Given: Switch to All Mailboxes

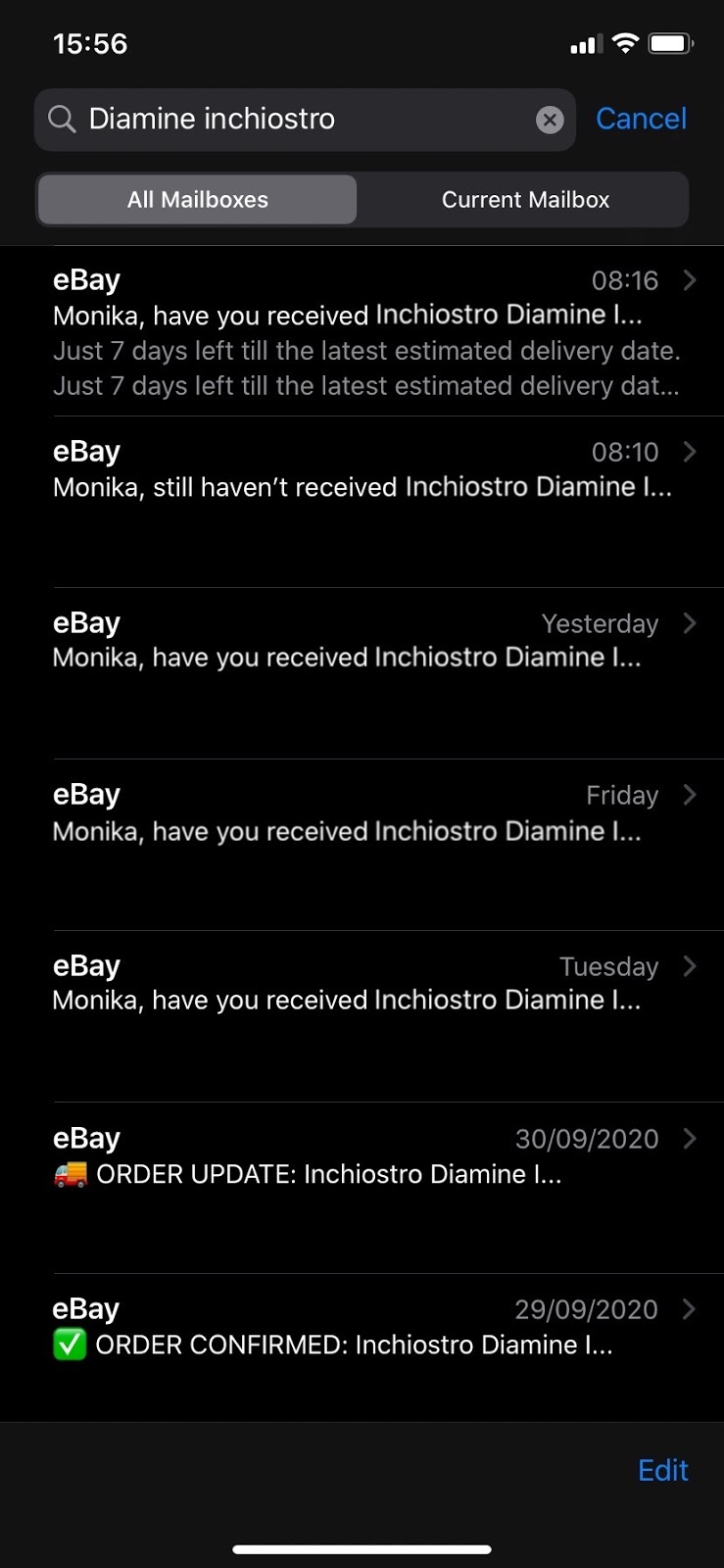Looking at the screenshot, I should pyautogui.click(x=198, y=200).
